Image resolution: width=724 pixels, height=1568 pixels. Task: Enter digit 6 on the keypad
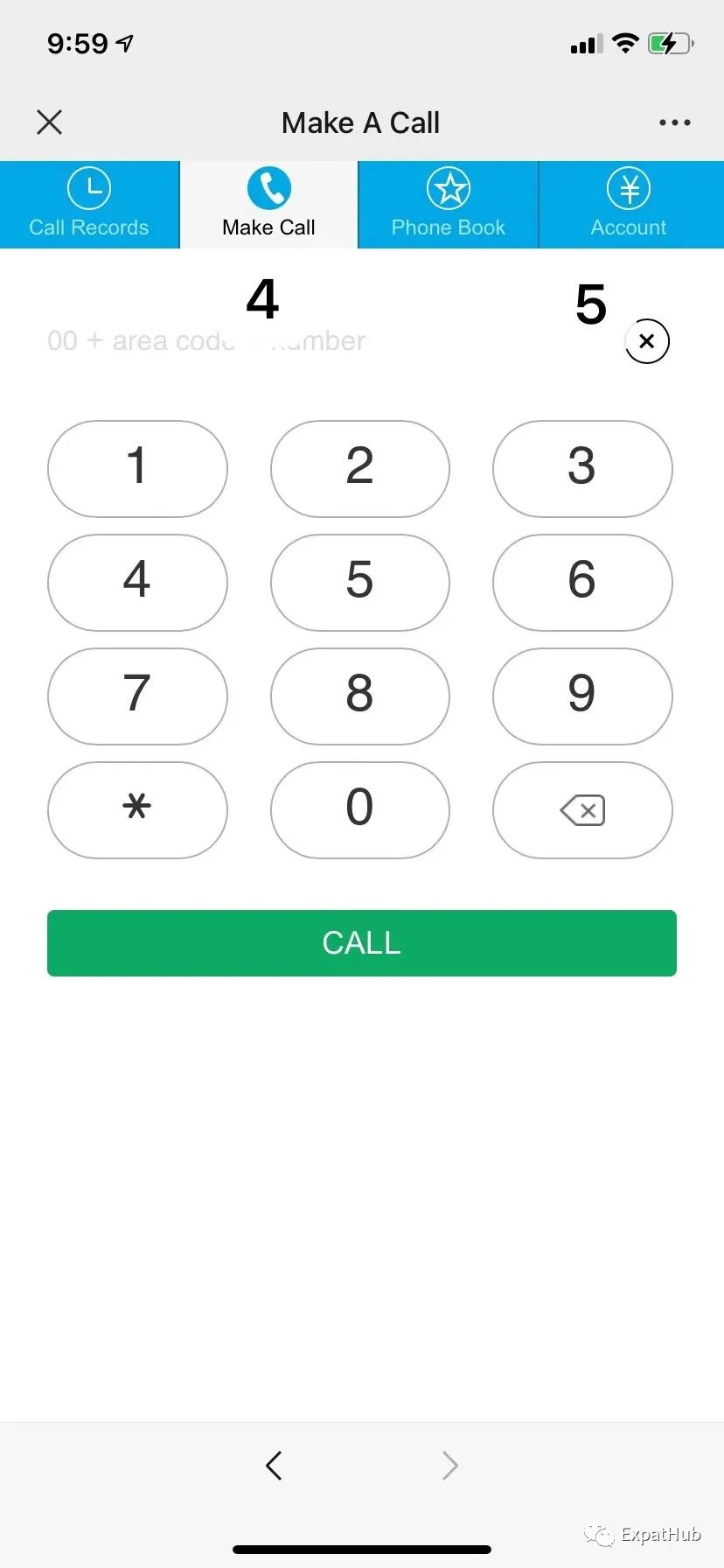[582, 583]
